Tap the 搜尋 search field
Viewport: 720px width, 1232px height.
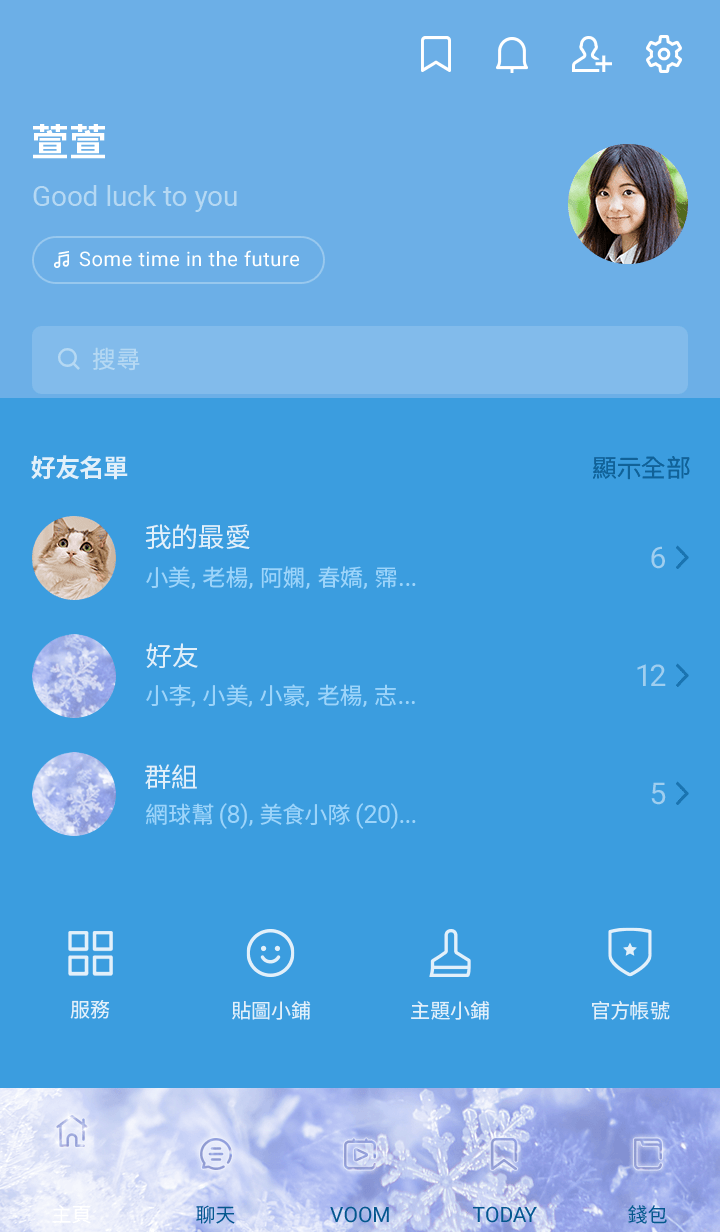360,360
